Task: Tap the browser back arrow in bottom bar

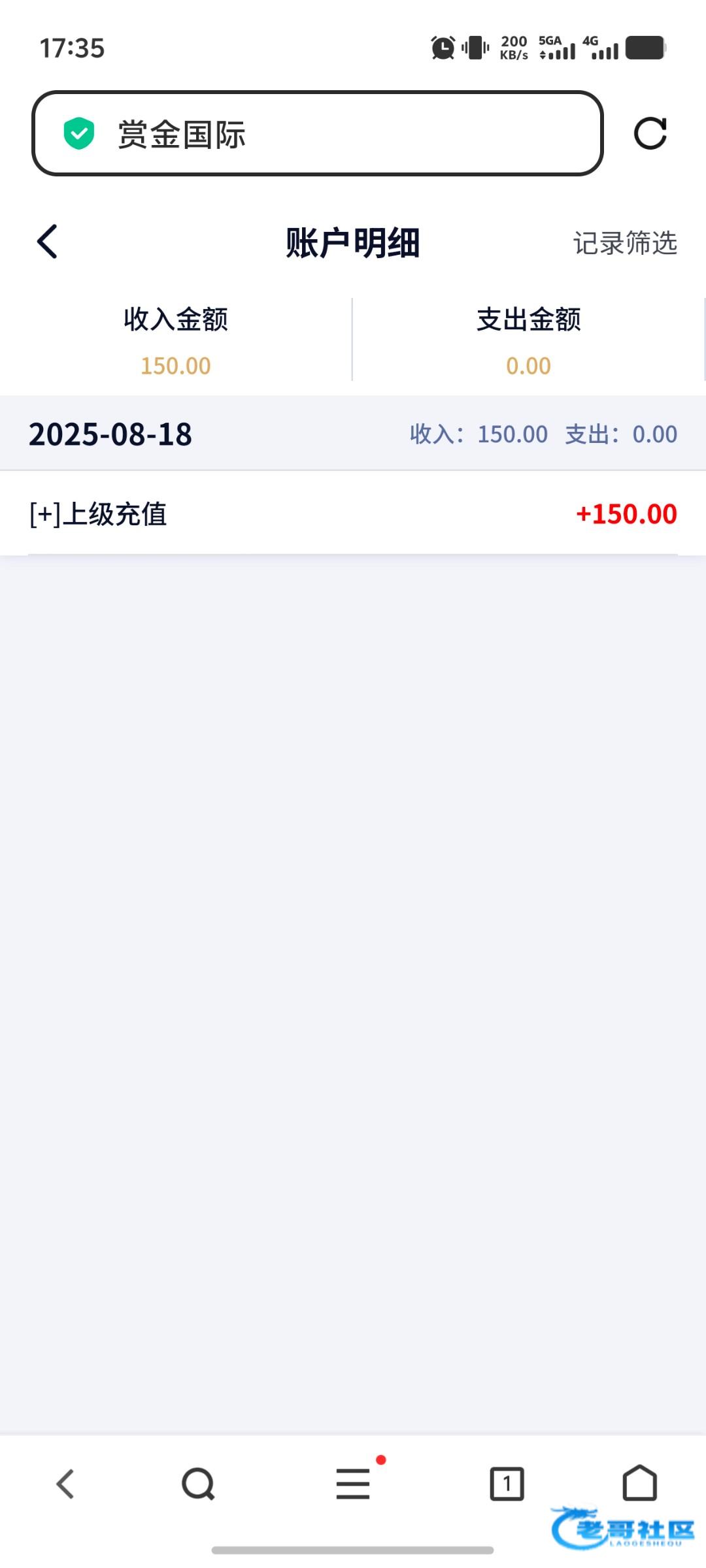Action: (65, 1484)
